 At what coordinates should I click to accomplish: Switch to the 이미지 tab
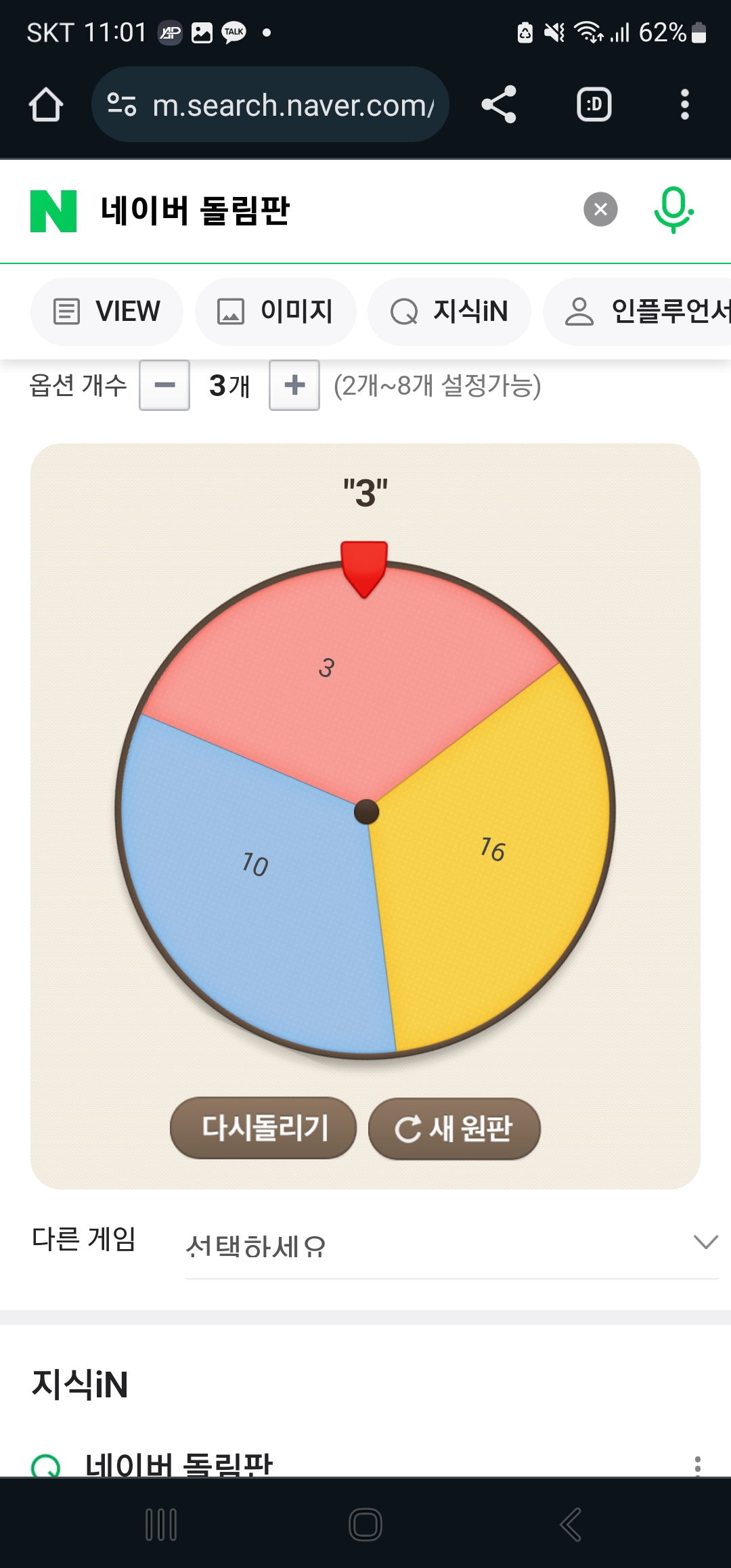[x=275, y=311]
